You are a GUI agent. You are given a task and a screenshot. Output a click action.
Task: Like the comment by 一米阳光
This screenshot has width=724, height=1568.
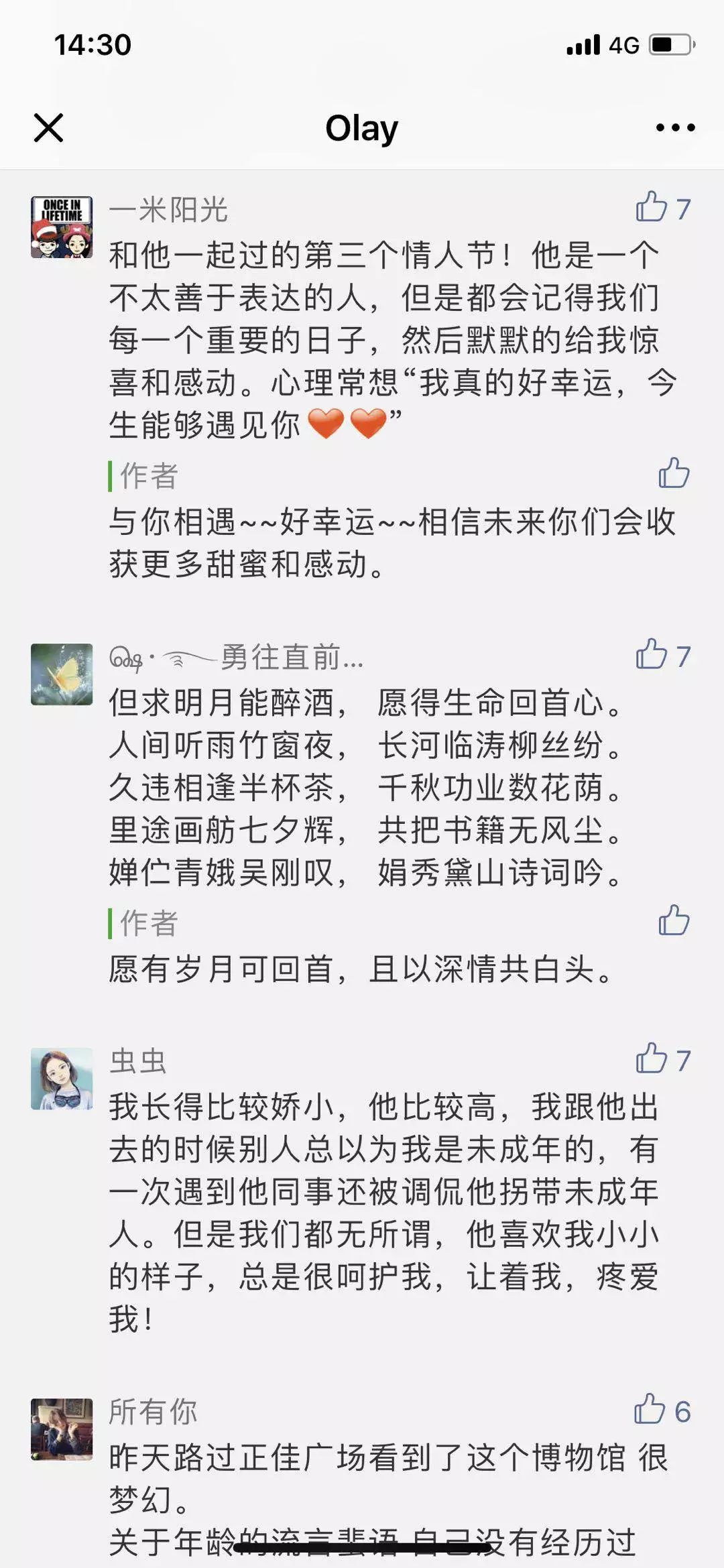pos(652,207)
